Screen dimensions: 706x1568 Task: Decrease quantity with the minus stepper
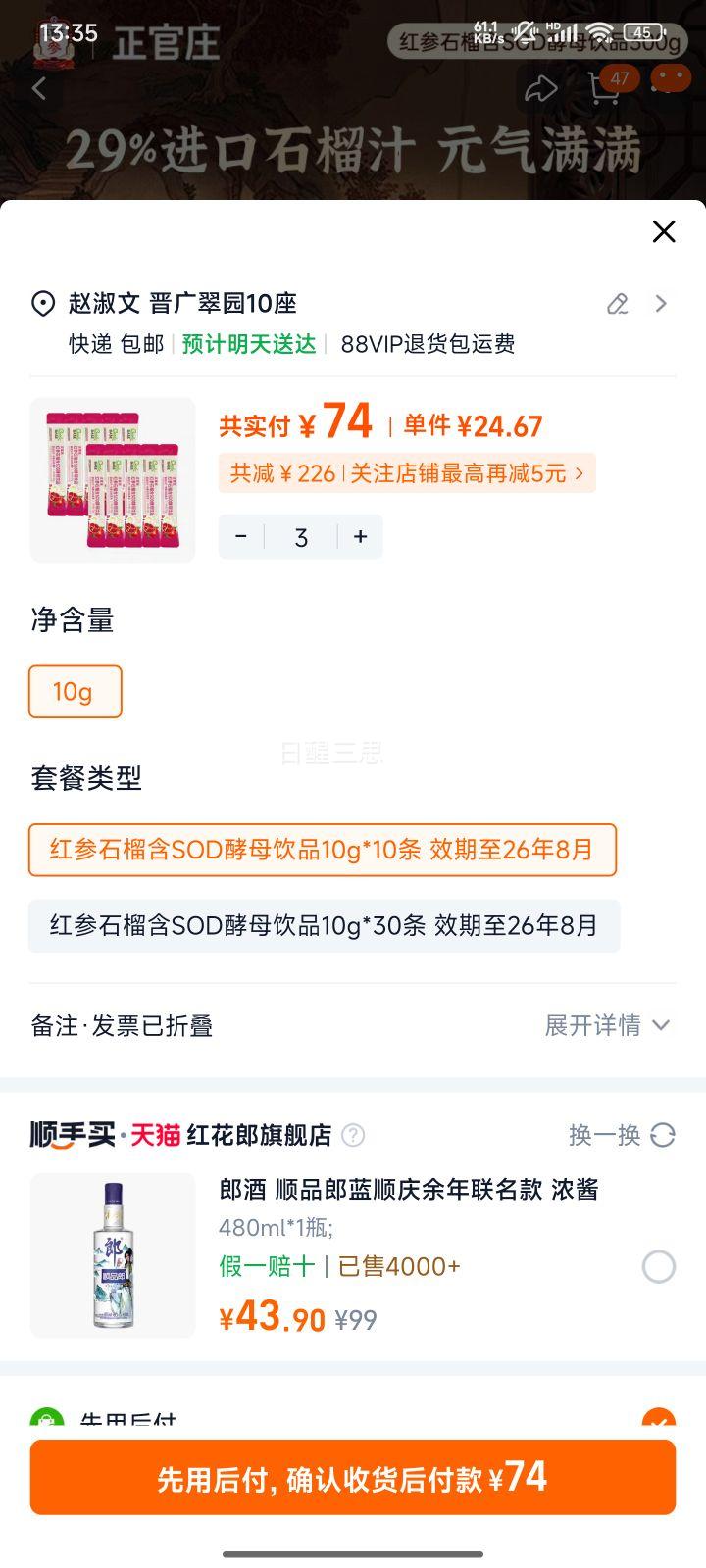pyautogui.click(x=240, y=536)
